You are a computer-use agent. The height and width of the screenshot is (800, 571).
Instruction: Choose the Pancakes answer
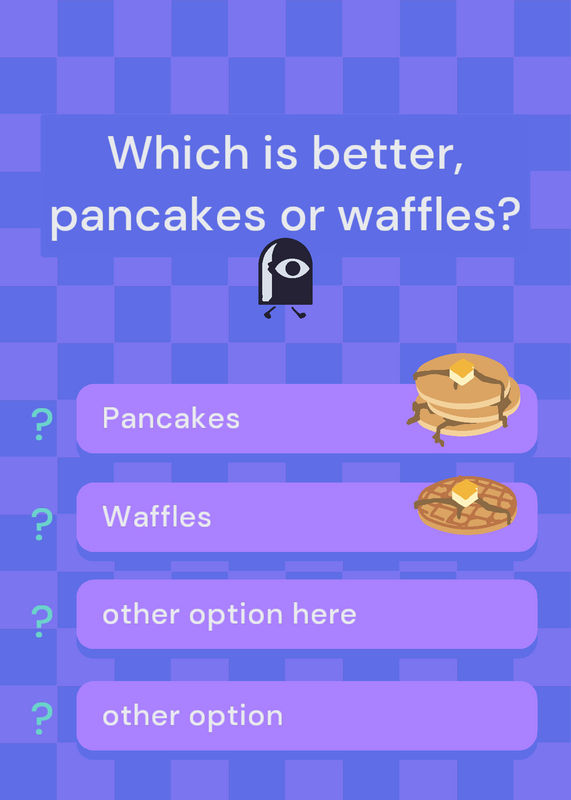307,418
